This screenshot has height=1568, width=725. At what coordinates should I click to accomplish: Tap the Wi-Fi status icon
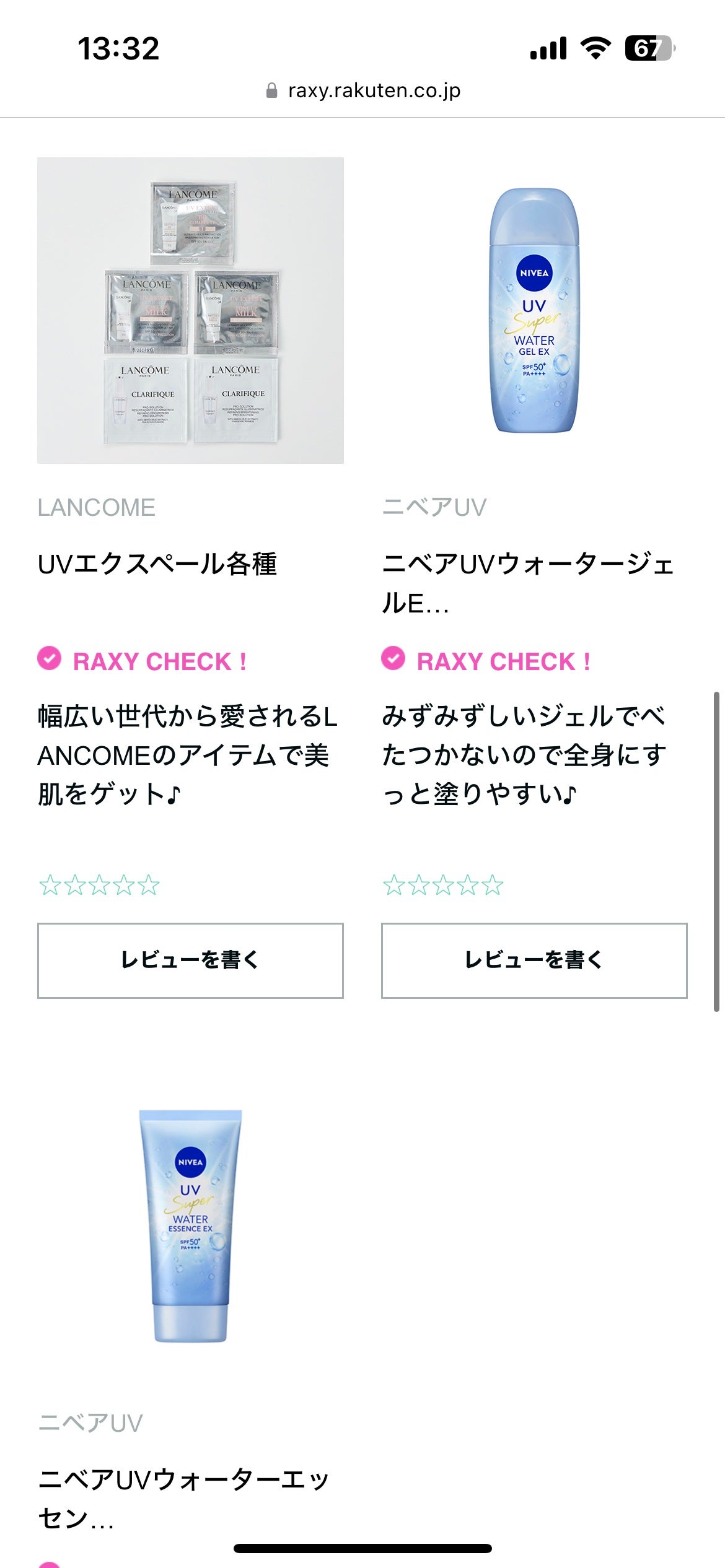click(595, 46)
